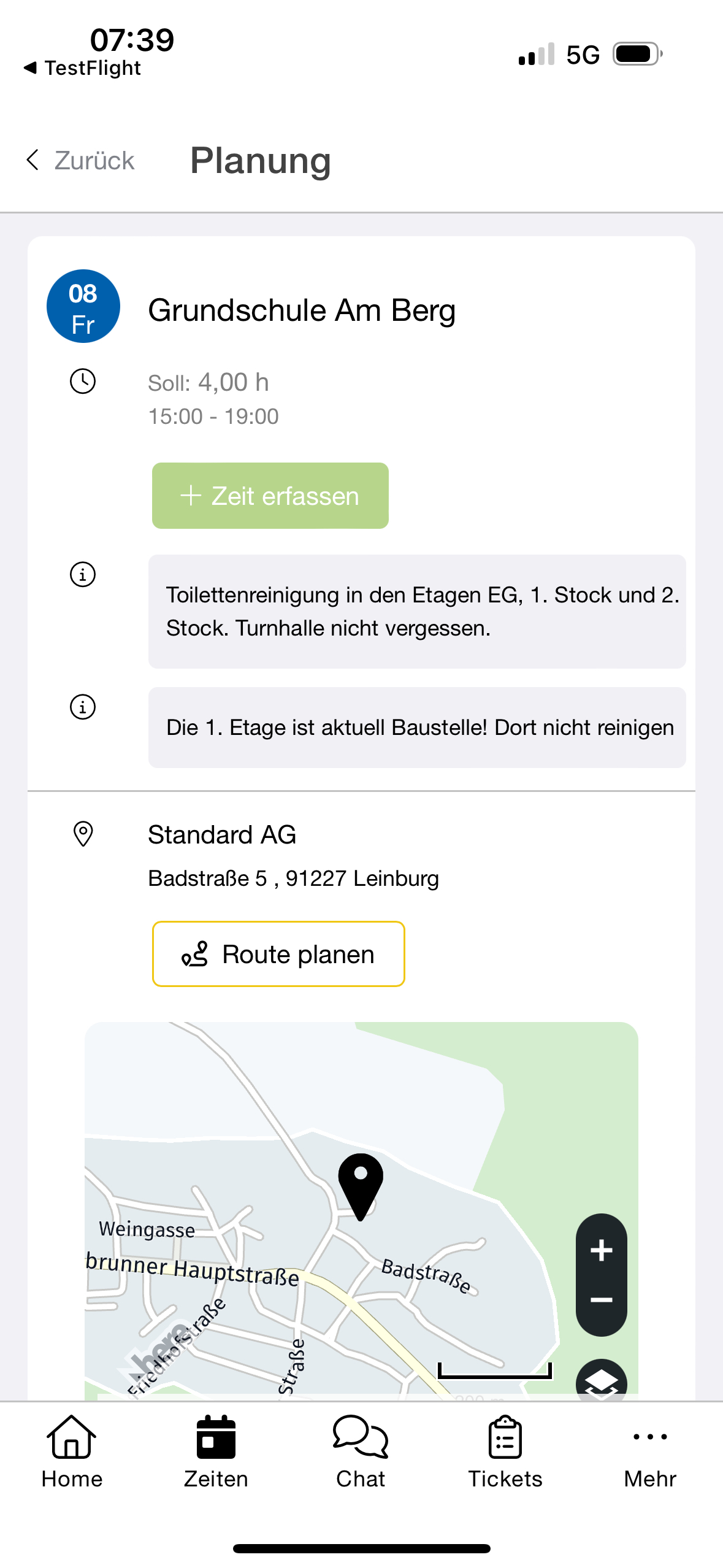723x1568 pixels.
Task: Open the Mehr menu tab
Action: pos(649,1452)
